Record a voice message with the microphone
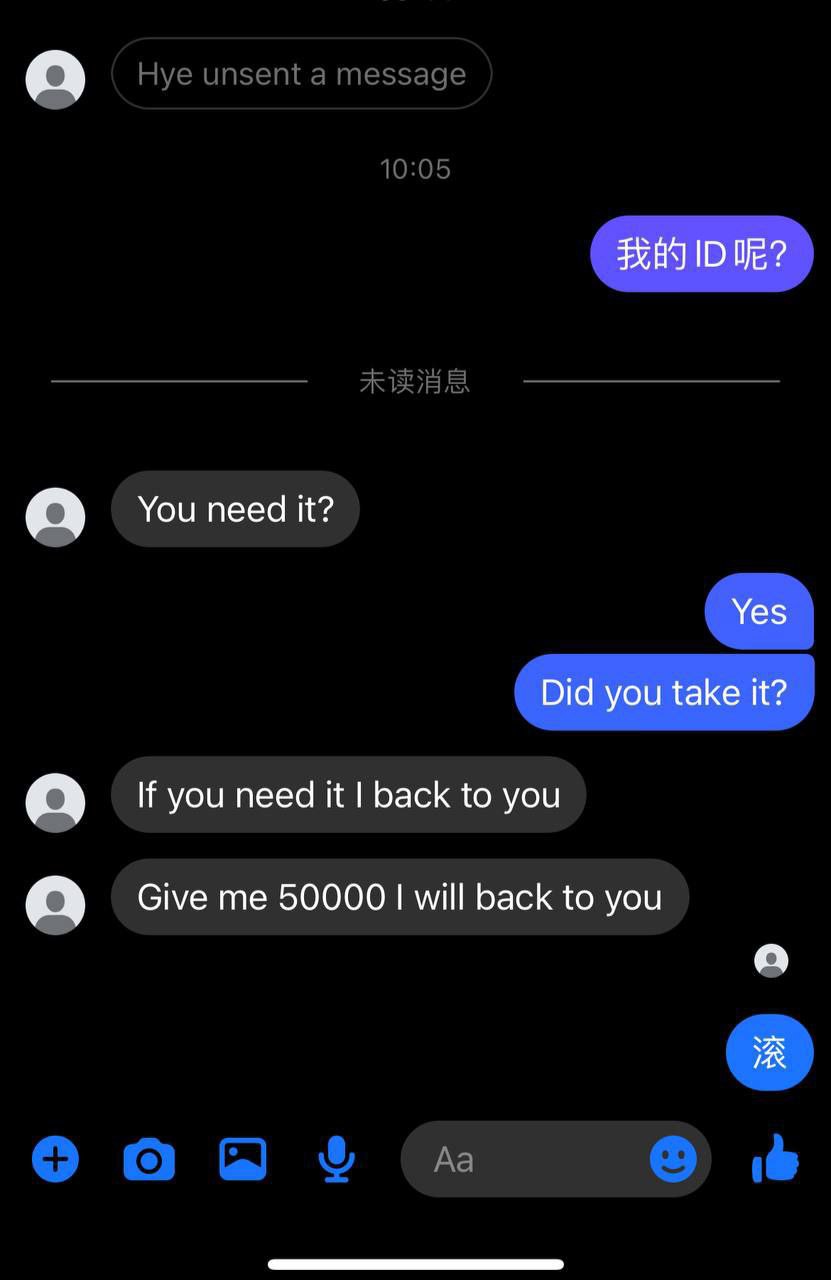Viewport: 831px width, 1280px height. pyautogui.click(x=336, y=1160)
